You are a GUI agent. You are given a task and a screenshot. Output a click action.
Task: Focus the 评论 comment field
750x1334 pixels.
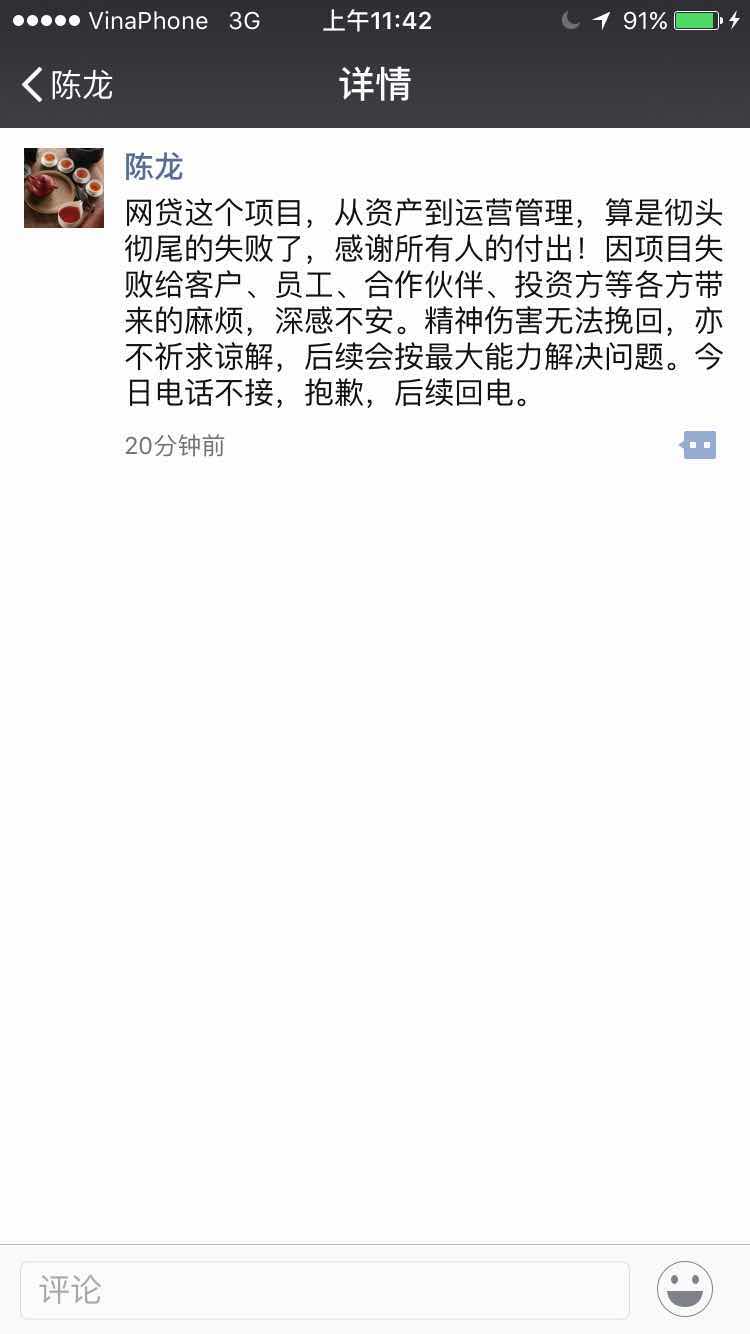325,1290
